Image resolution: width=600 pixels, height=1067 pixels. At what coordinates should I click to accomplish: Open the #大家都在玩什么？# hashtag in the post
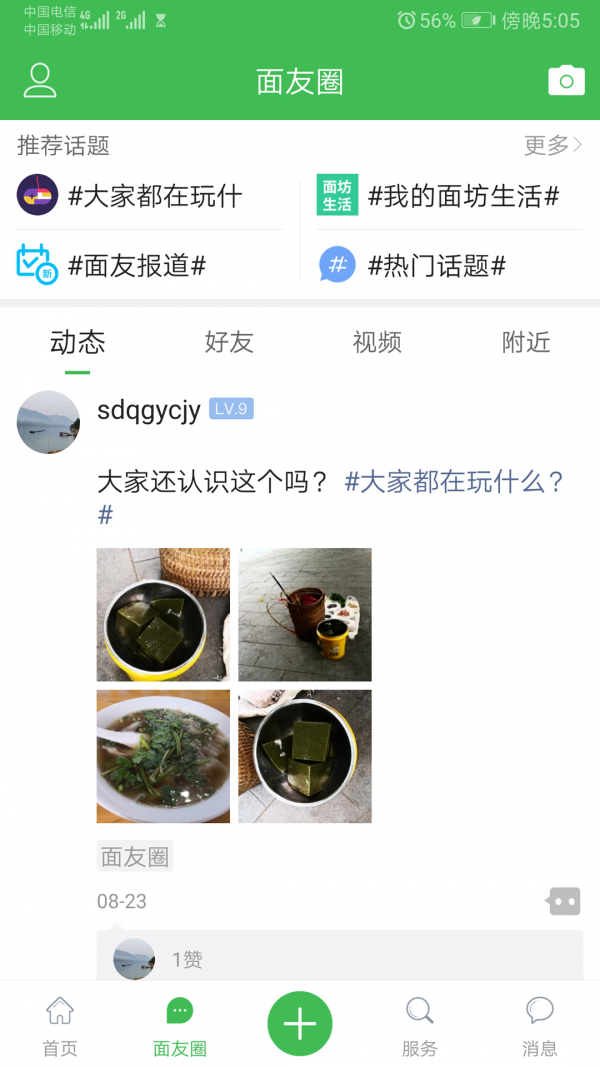(x=454, y=483)
